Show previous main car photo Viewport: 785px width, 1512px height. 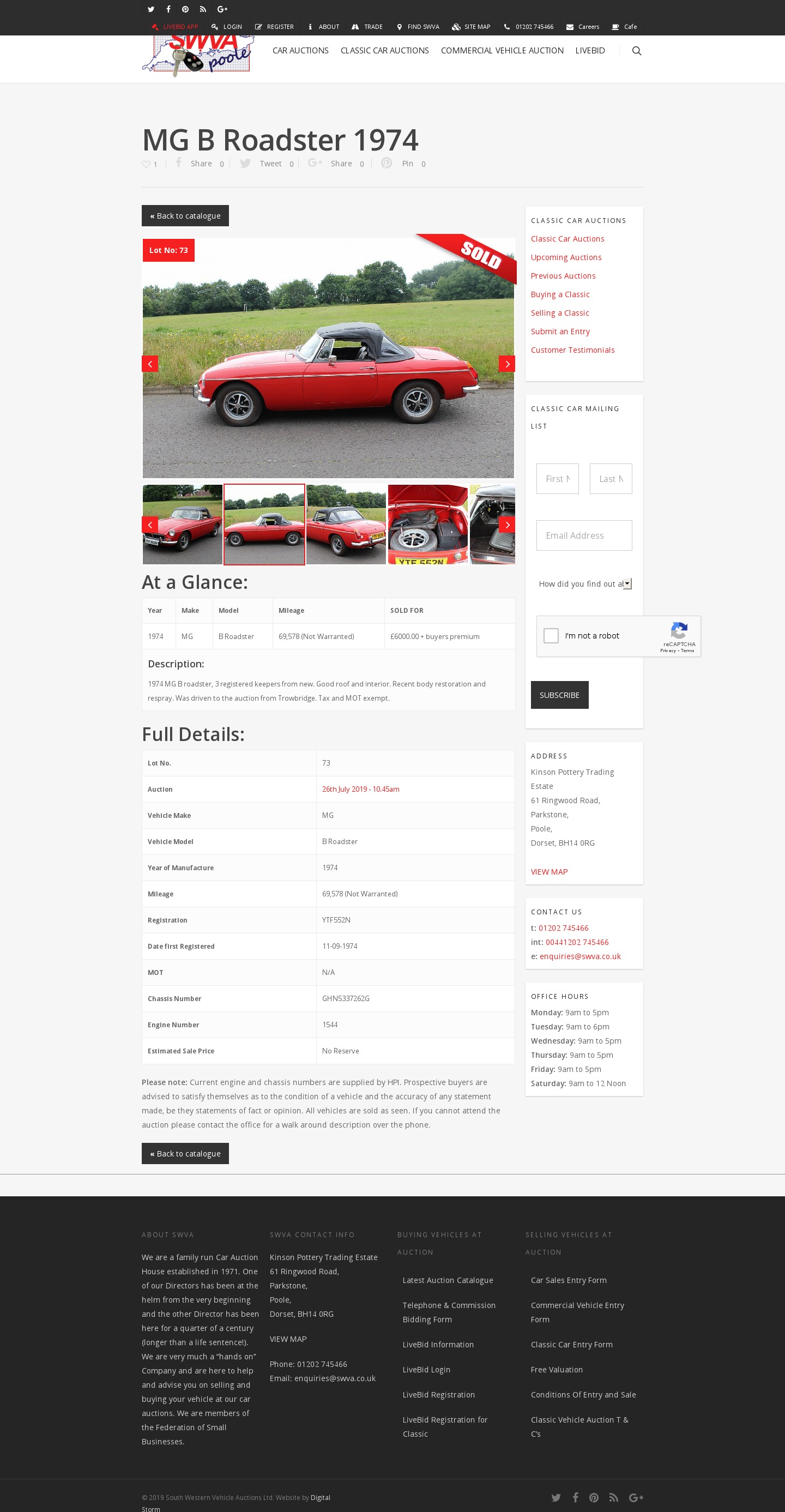149,364
